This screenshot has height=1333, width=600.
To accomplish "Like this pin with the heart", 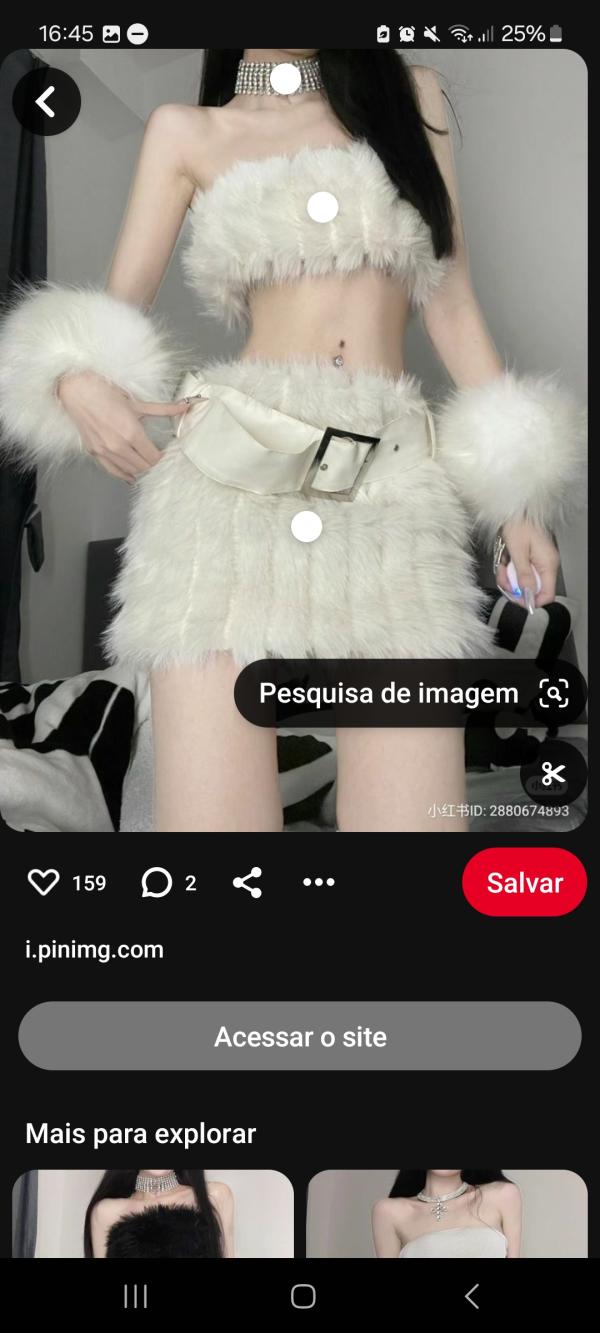I will [44, 882].
